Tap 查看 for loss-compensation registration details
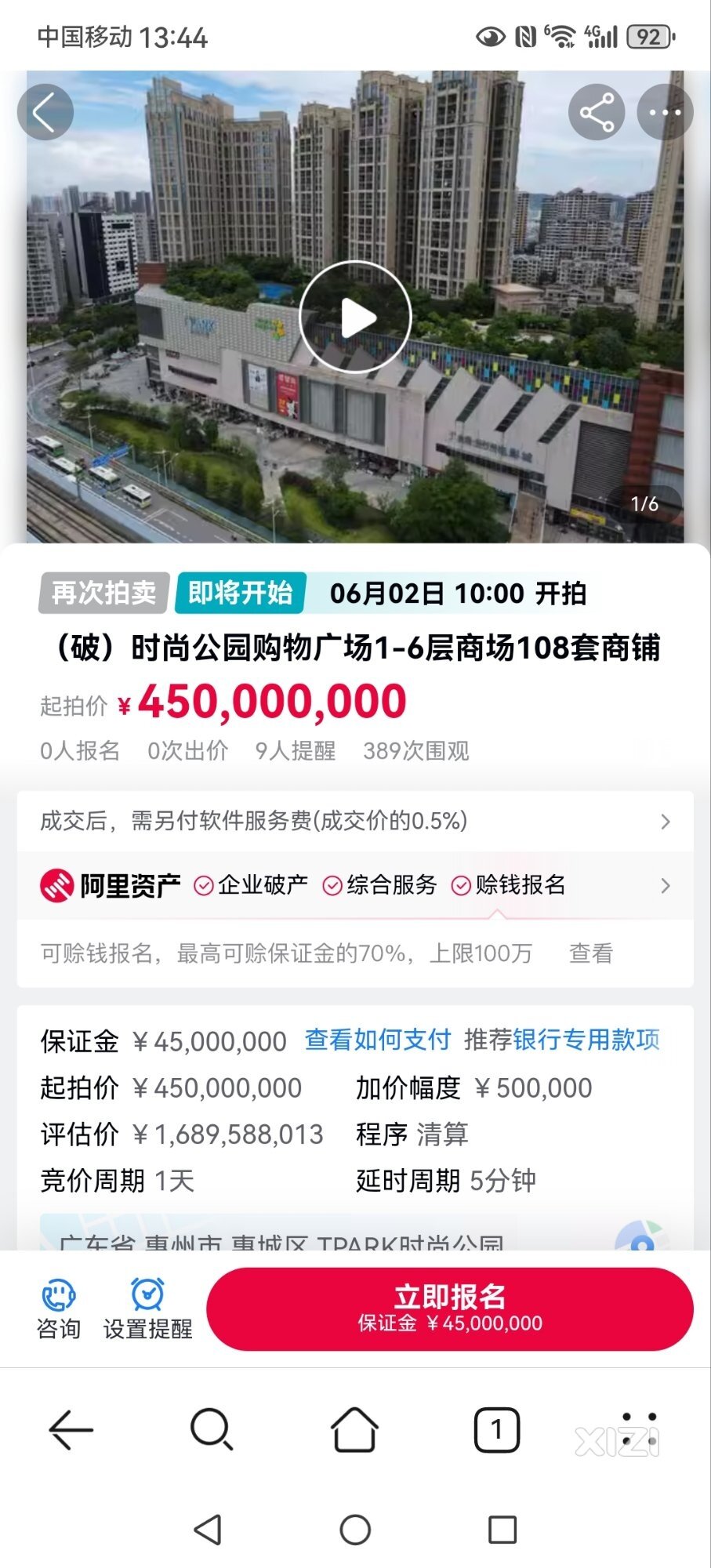Viewport: 711px width, 1568px height. [590, 953]
